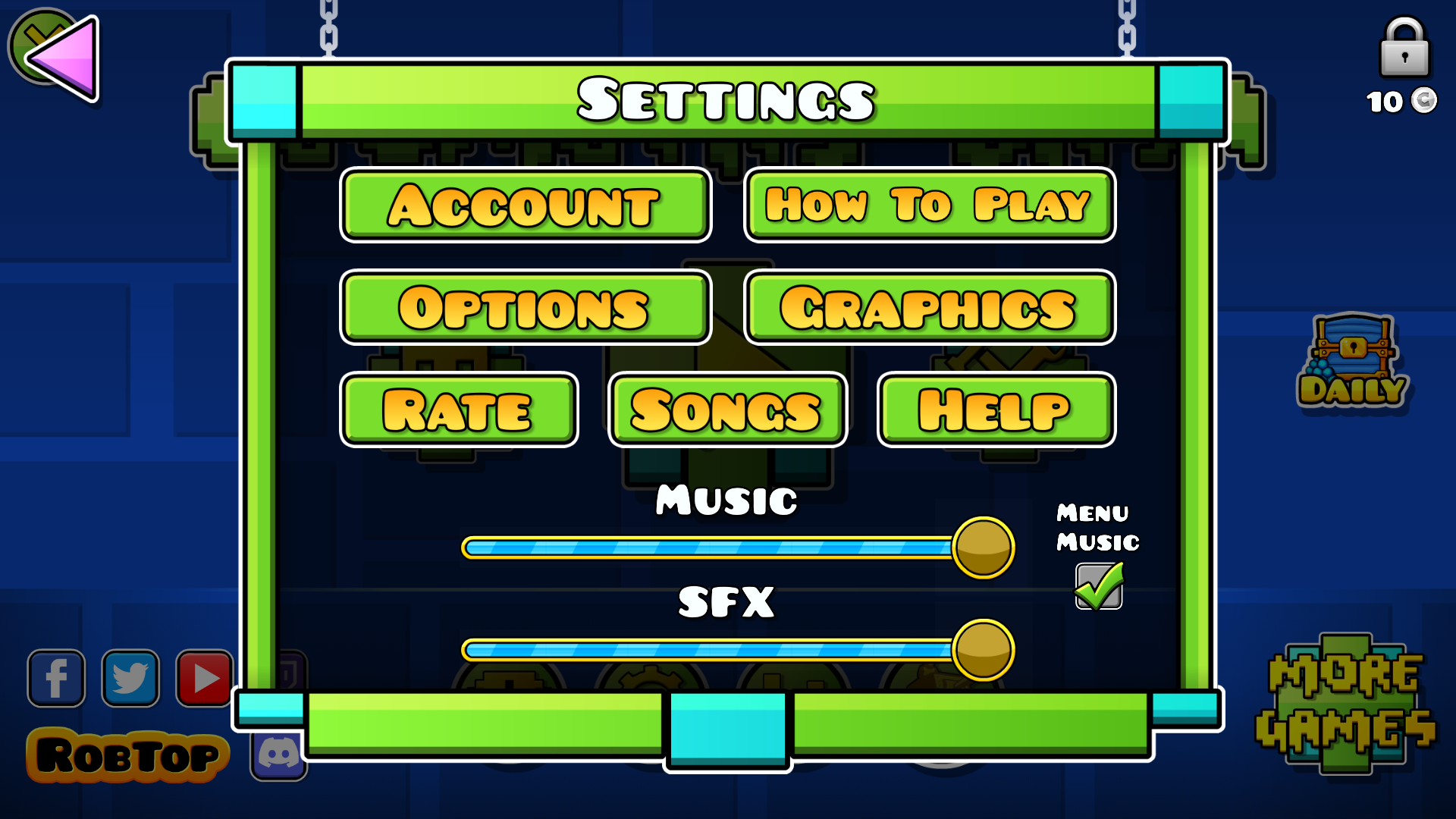Open the How To Play guide
Screen dimensions: 1456x819
pyautogui.click(x=930, y=205)
